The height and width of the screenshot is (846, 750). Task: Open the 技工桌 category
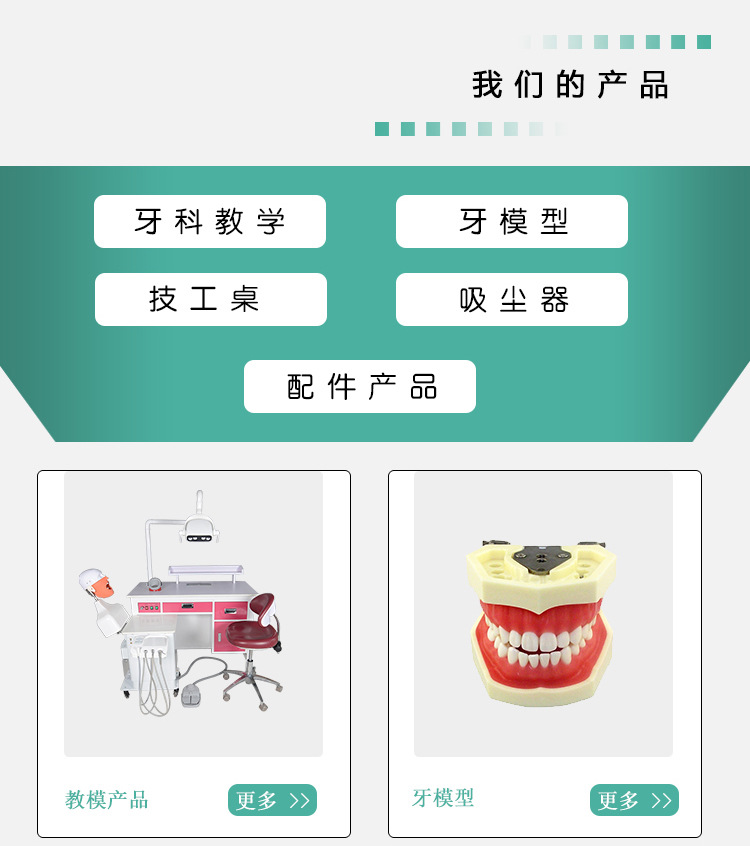point(210,299)
